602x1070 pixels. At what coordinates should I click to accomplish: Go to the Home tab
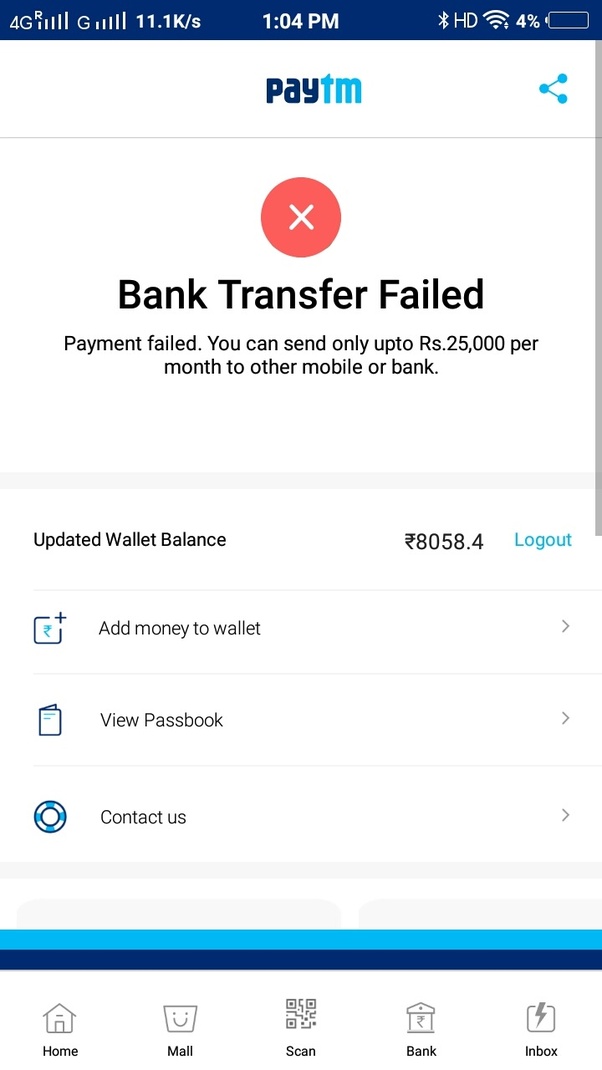coord(60,1029)
